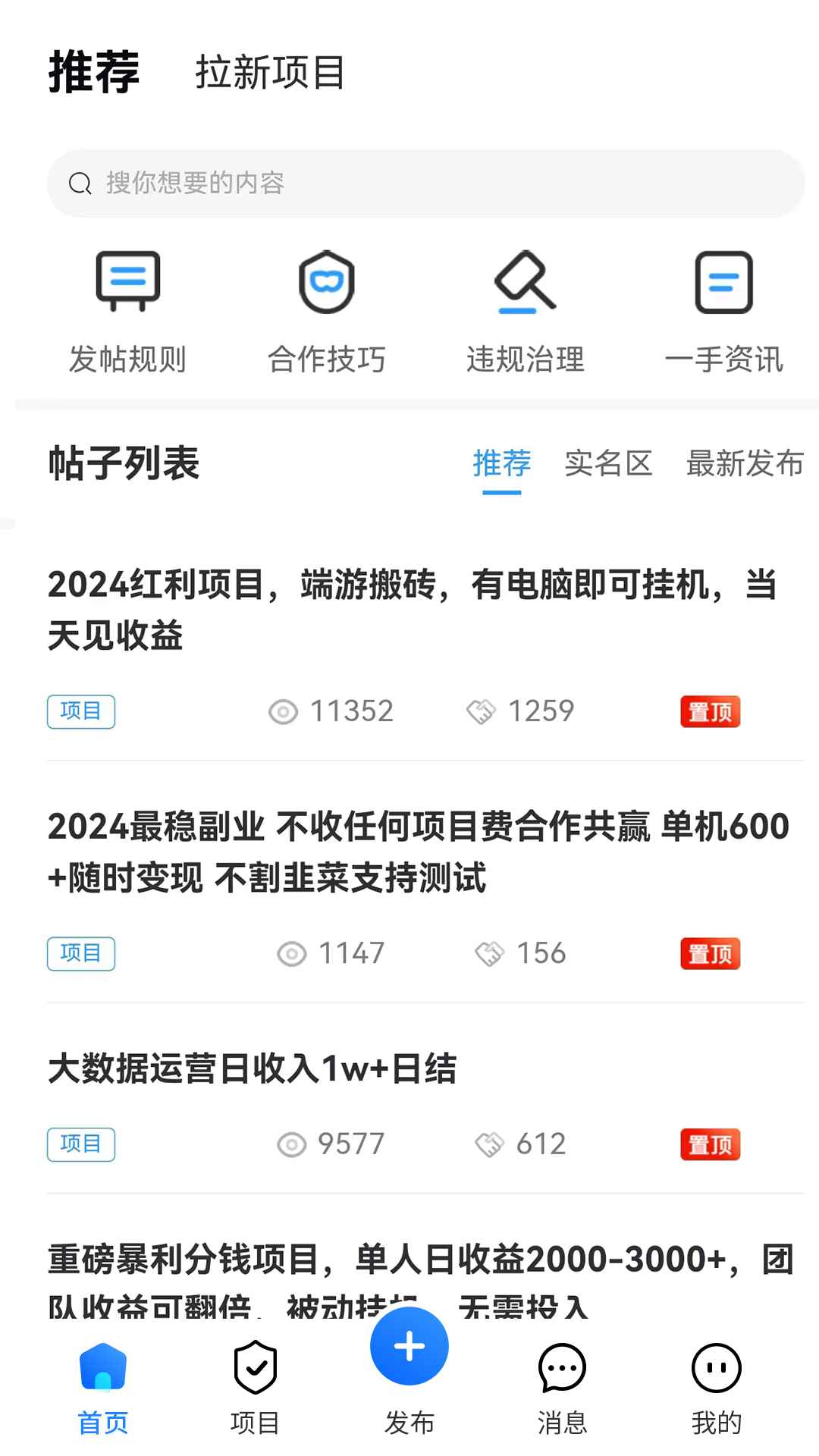Open 合作技巧 shortcut
819x1456 pixels.
[x=326, y=311]
